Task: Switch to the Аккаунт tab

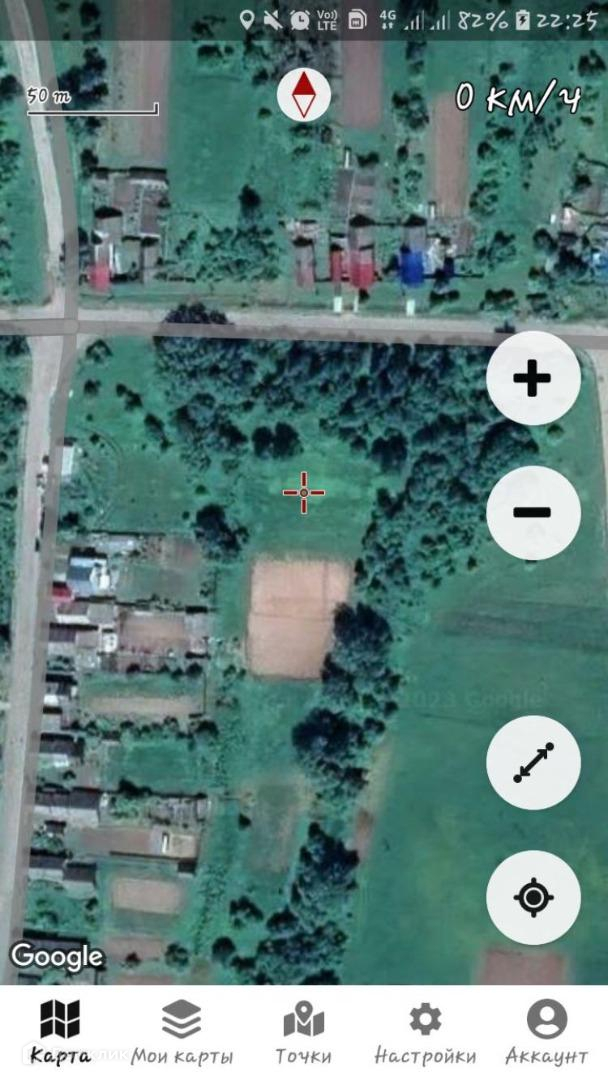Action: pos(546,1033)
